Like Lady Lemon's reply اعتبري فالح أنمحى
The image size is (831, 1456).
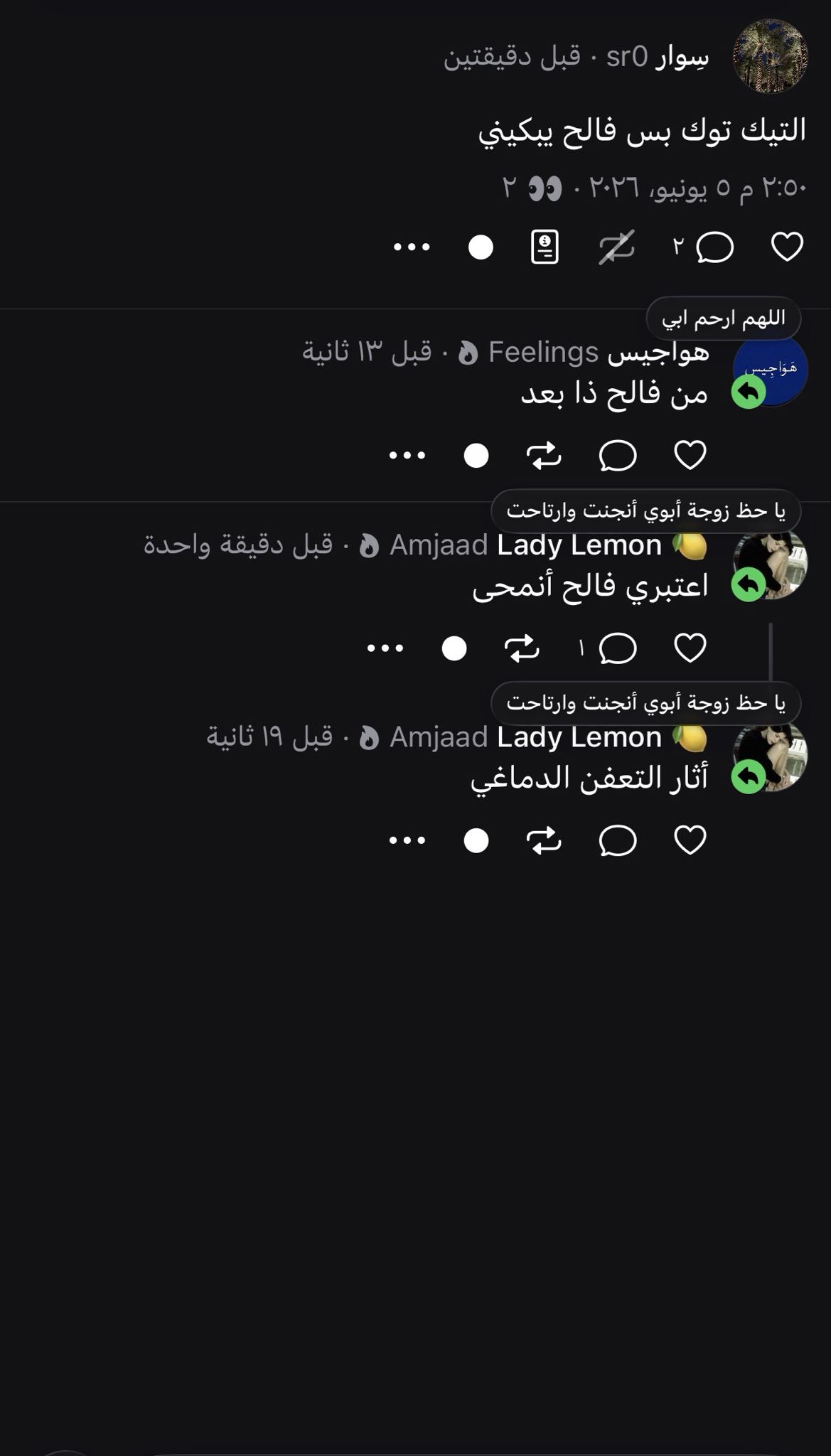tap(690, 648)
